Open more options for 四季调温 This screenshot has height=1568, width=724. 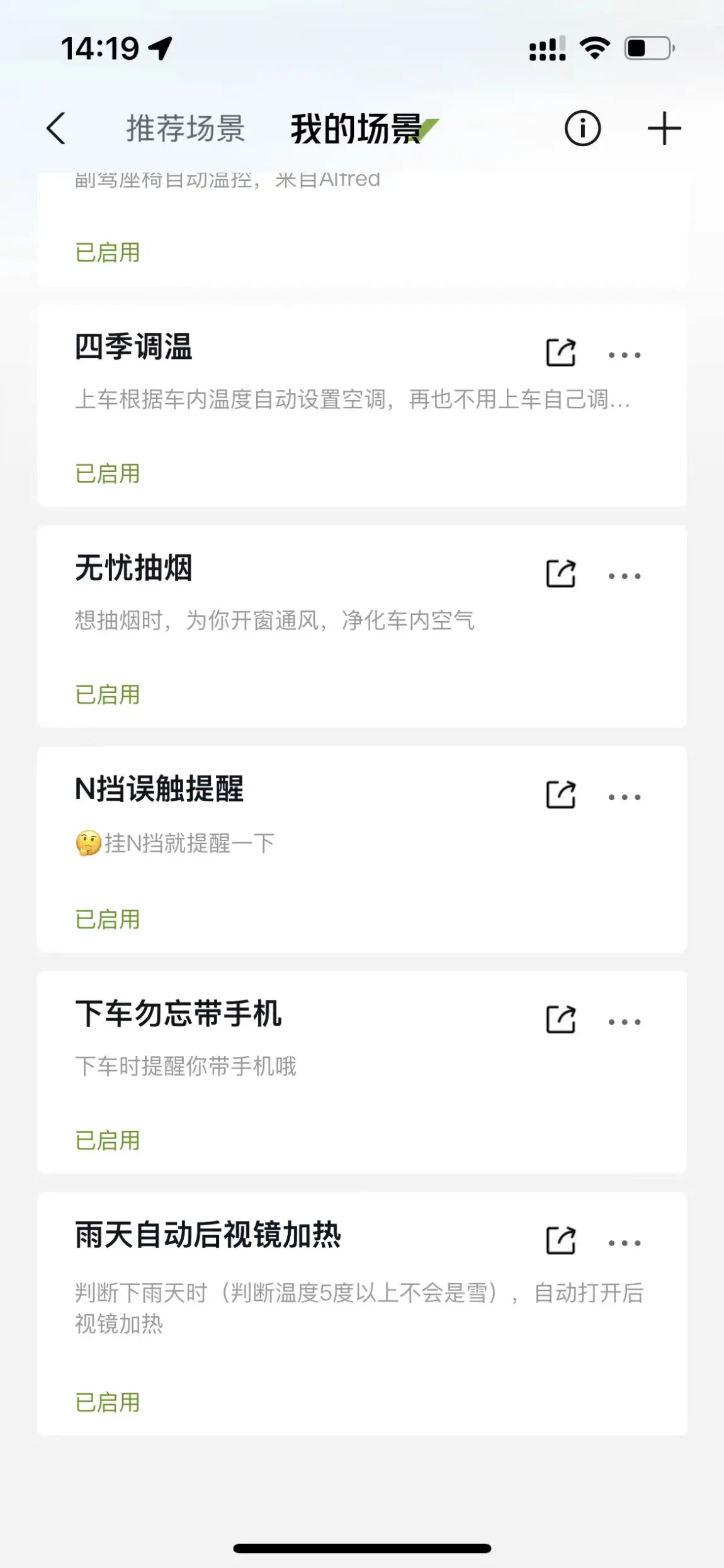625,355
